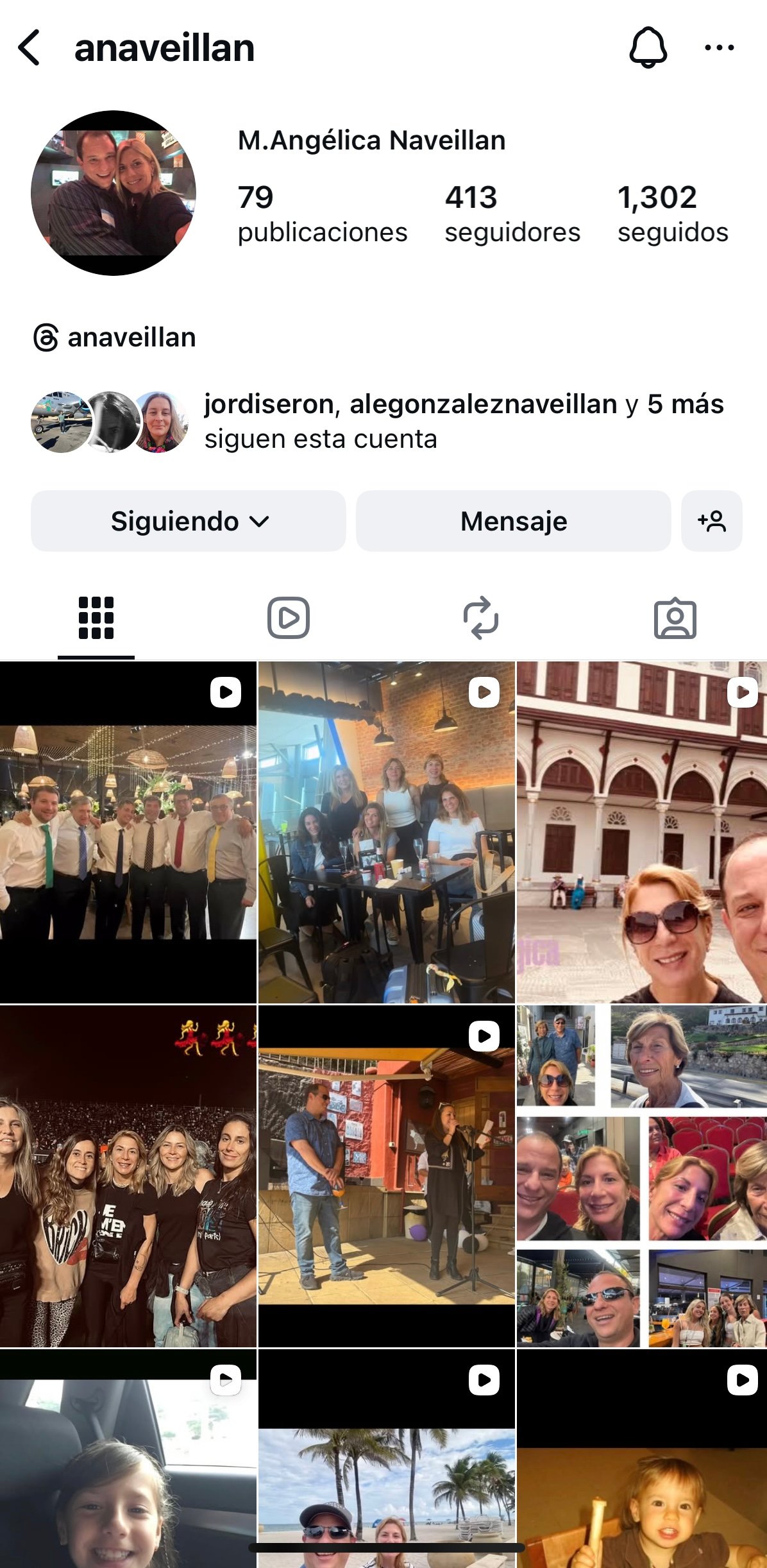The height and width of the screenshot is (1568, 767).
Task: Open the collage post of selfies
Action: pyautogui.click(x=641, y=1175)
